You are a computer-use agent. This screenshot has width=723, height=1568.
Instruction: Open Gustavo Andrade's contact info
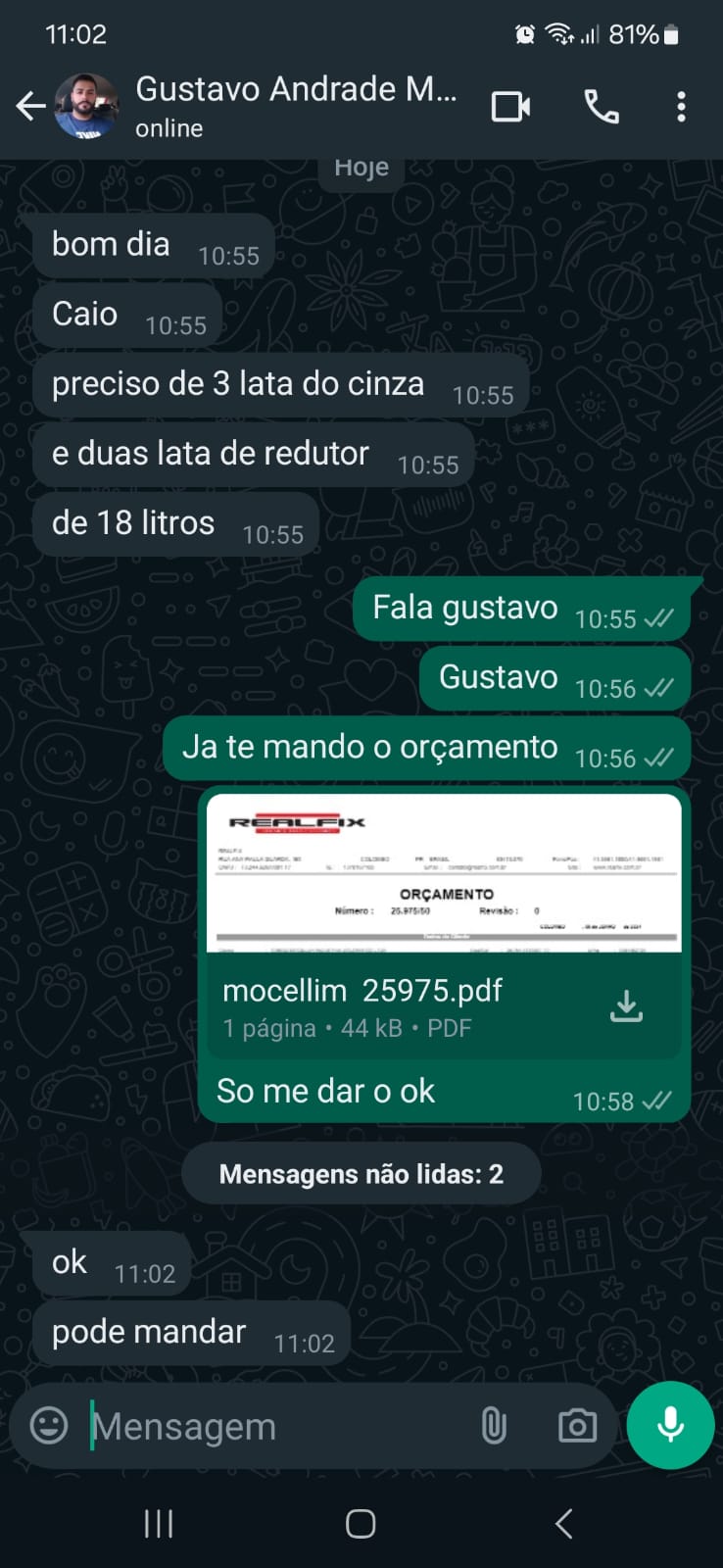[294, 106]
